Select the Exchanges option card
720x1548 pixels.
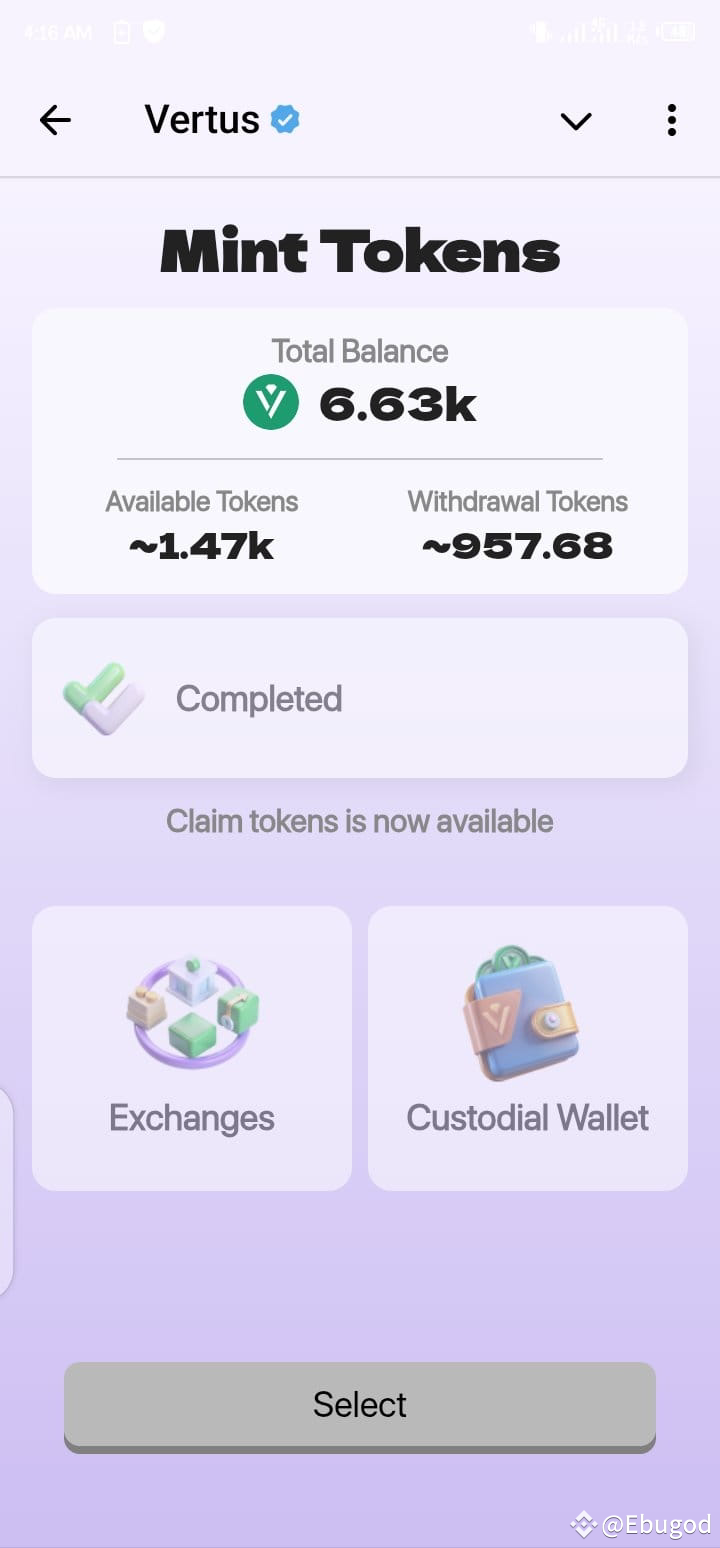pyautogui.click(x=191, y=1050)
